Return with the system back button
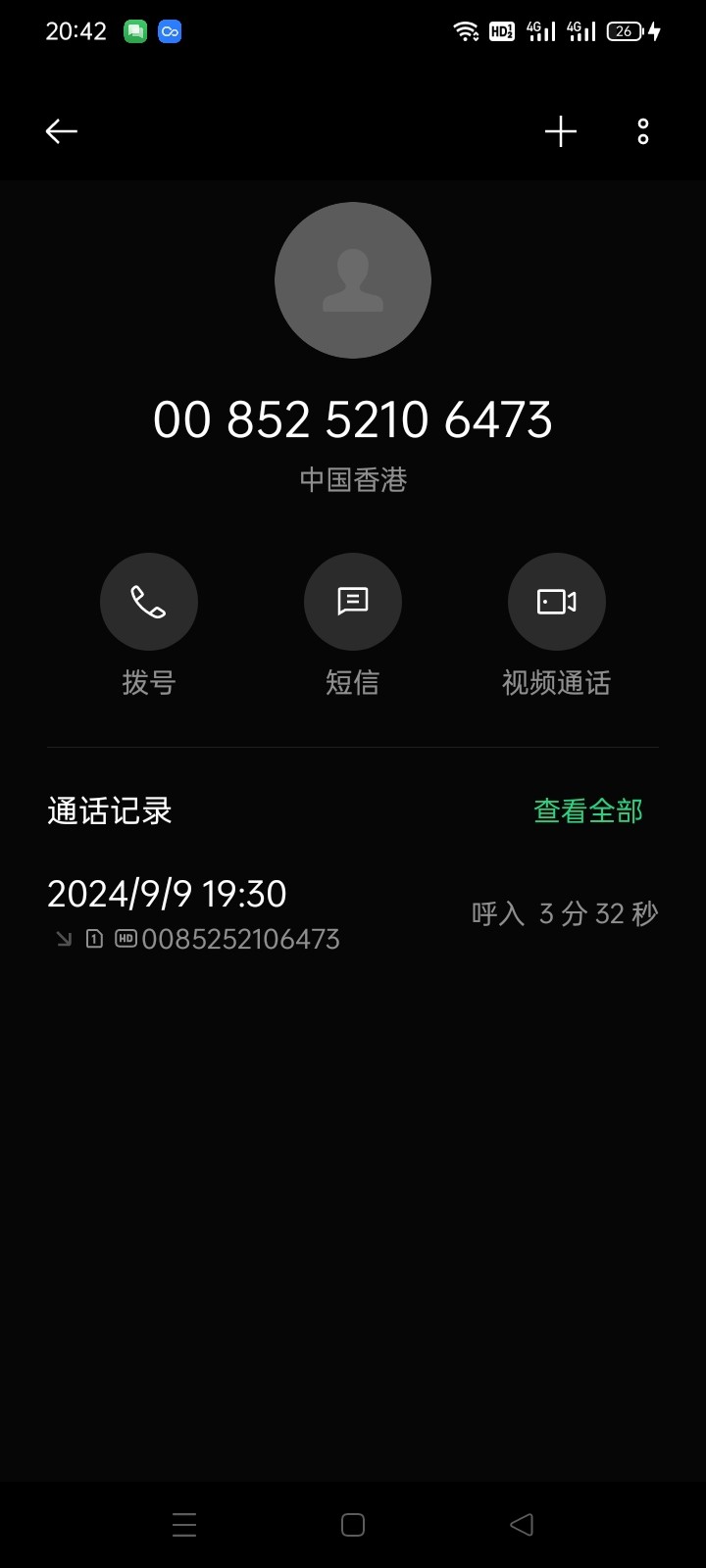The image size is (706, 1568). pyautogui.click(x=522, y=1524)
